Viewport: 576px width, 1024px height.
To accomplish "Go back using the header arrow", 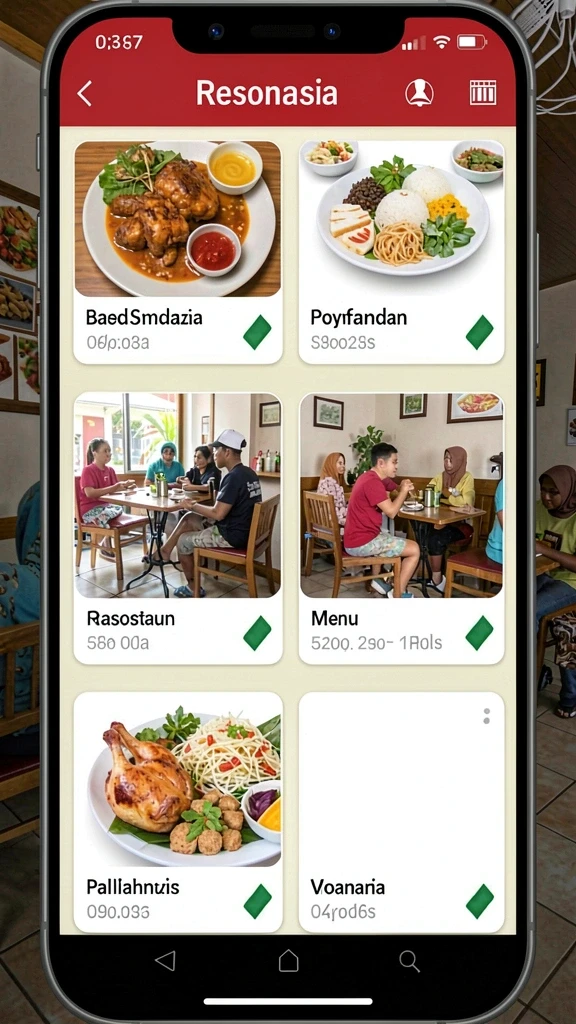I will (x=85, y=93).
